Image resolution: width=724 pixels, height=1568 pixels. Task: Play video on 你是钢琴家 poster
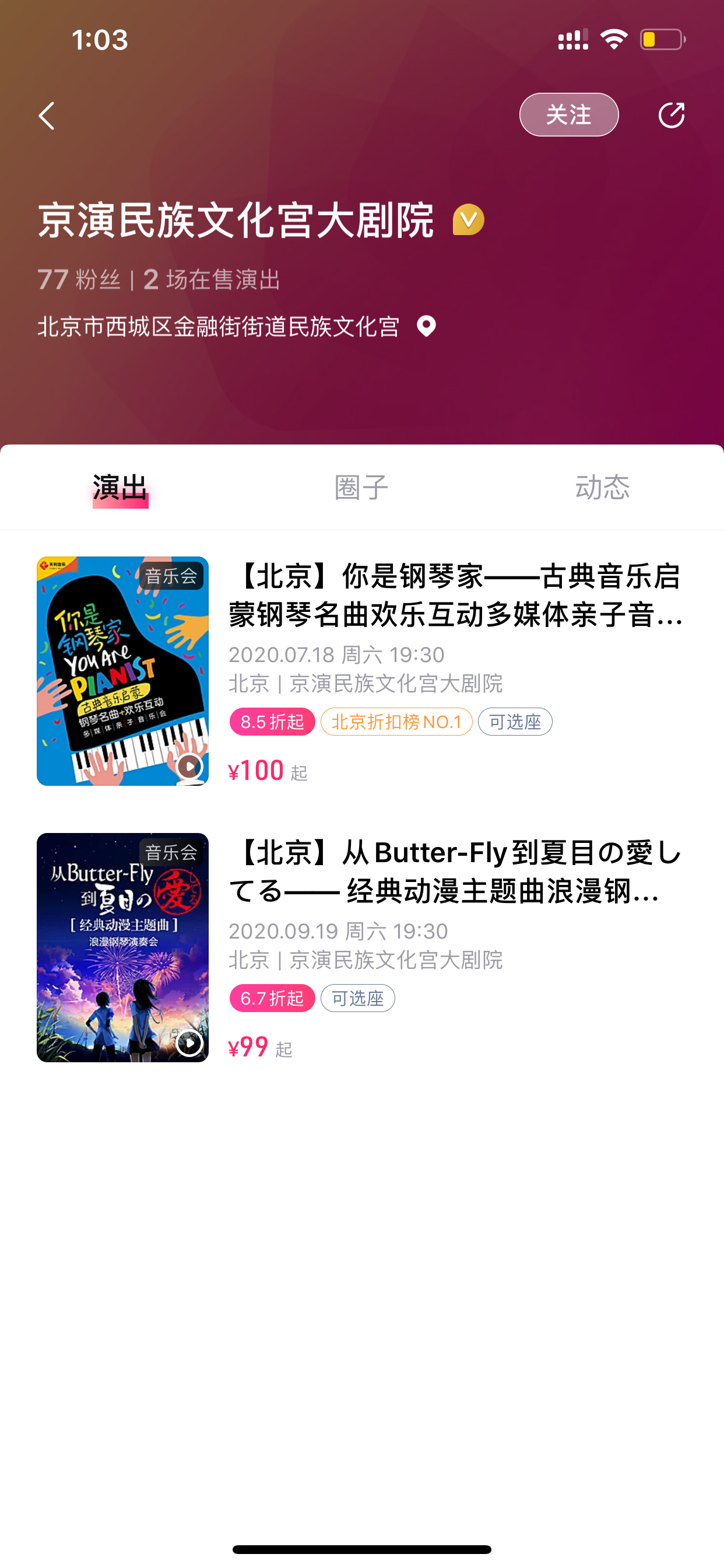tap(189, 766)
